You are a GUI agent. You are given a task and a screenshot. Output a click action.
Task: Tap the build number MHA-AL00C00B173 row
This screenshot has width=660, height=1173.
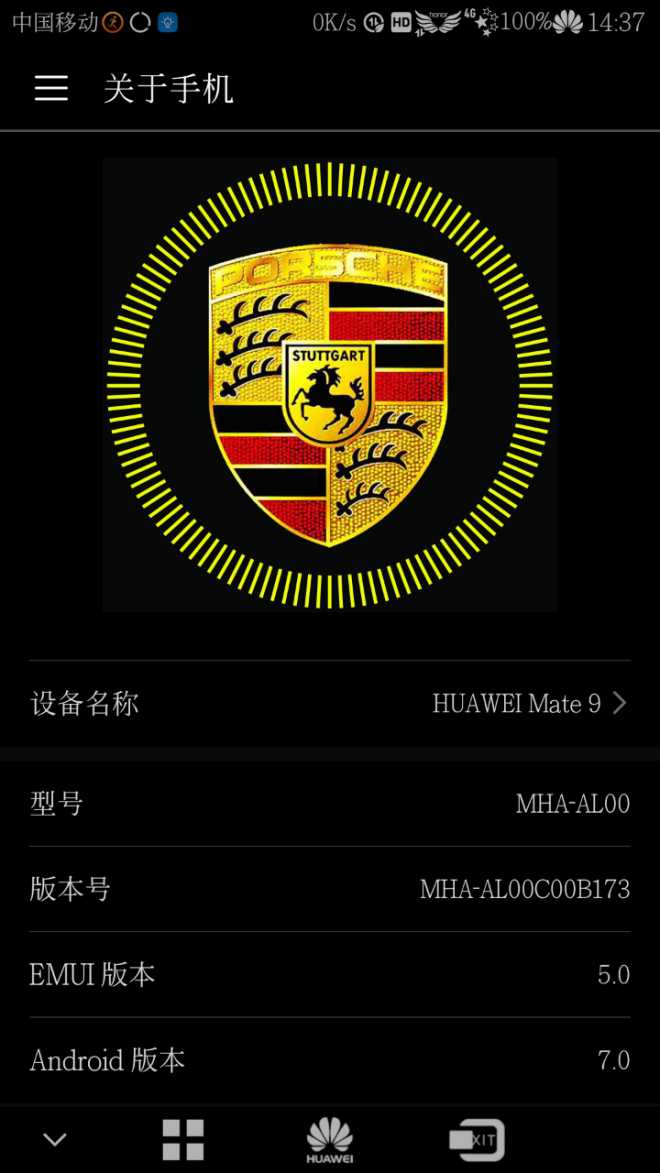330,889
